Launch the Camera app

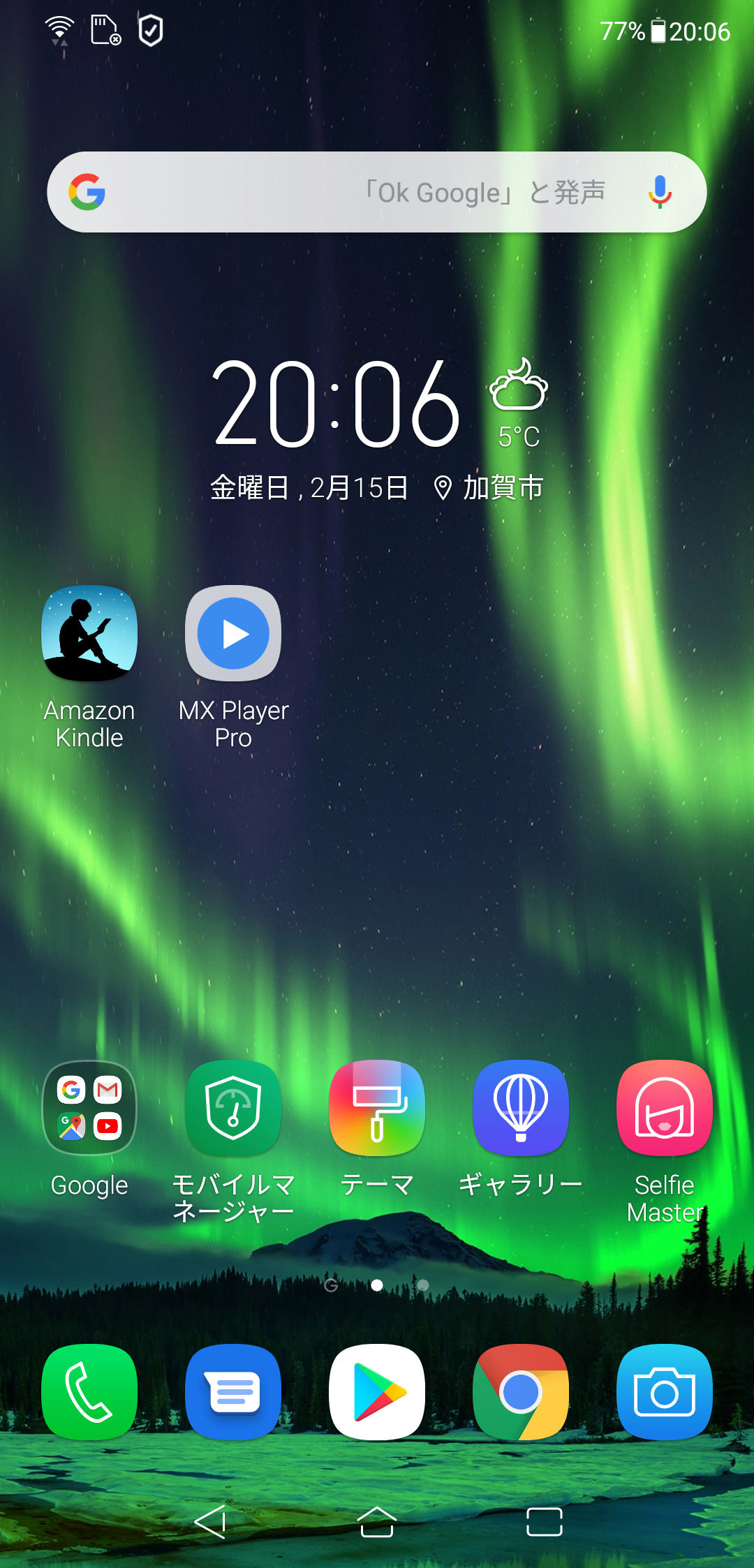coord(665,1392)
